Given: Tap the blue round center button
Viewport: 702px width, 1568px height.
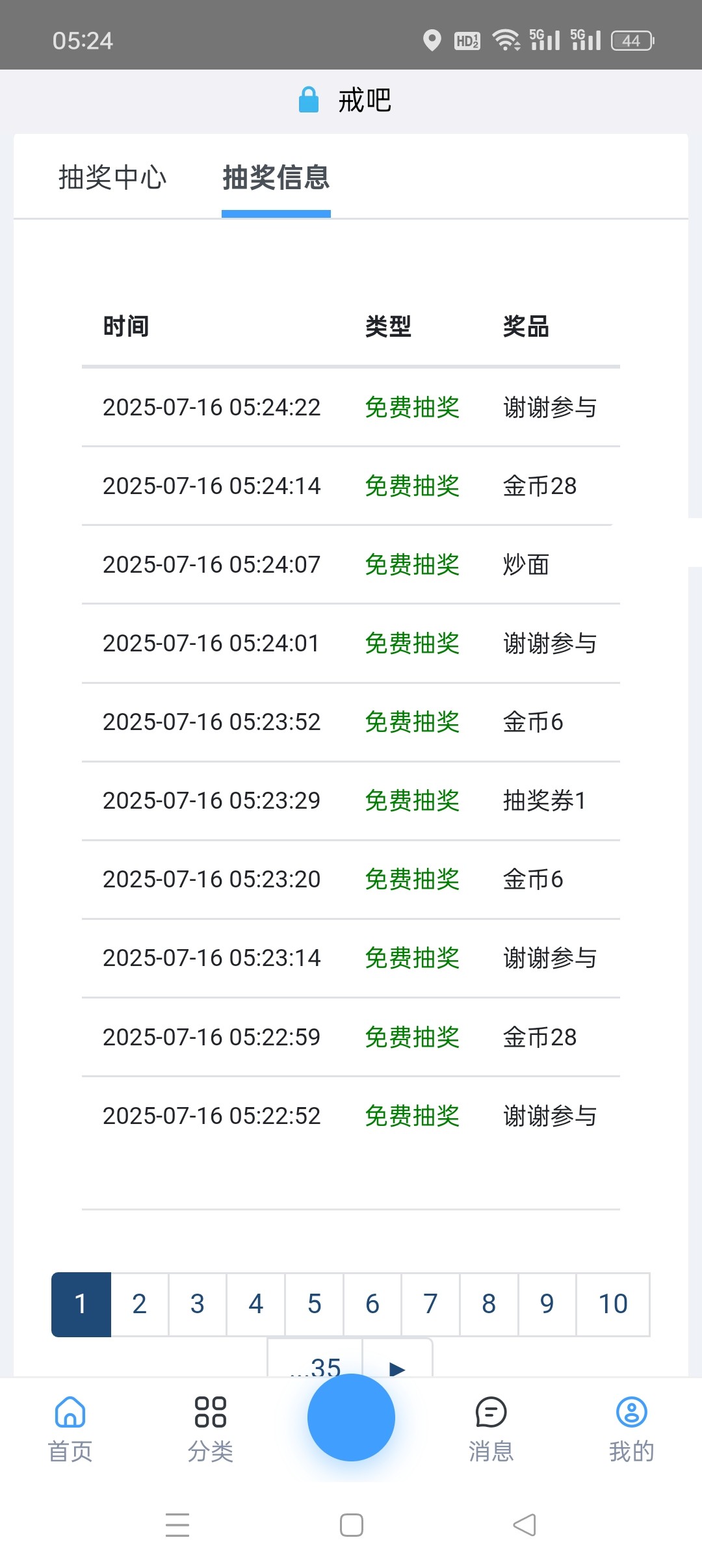Looking at the screenshot, I should [351, 1417].
